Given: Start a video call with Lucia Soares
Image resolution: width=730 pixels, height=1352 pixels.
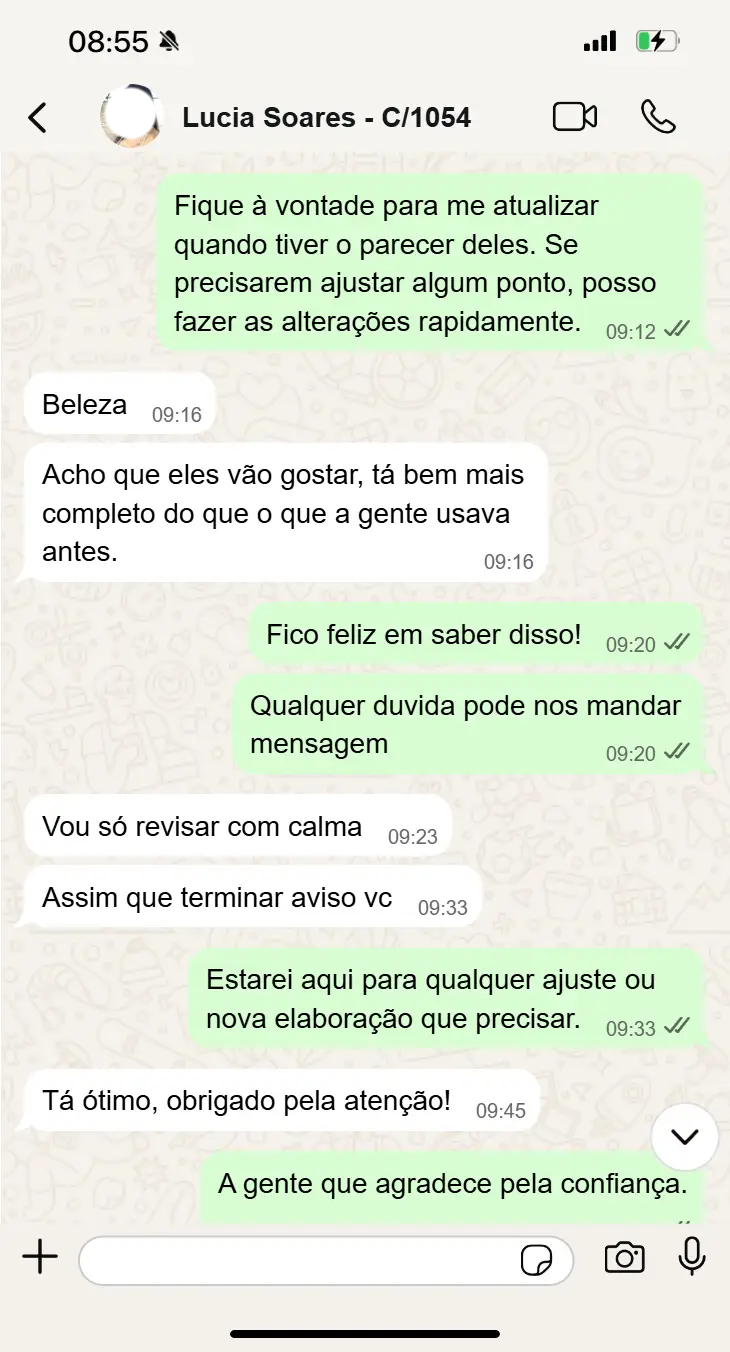Looking at the screenshot, I should (x=575, y=117).
